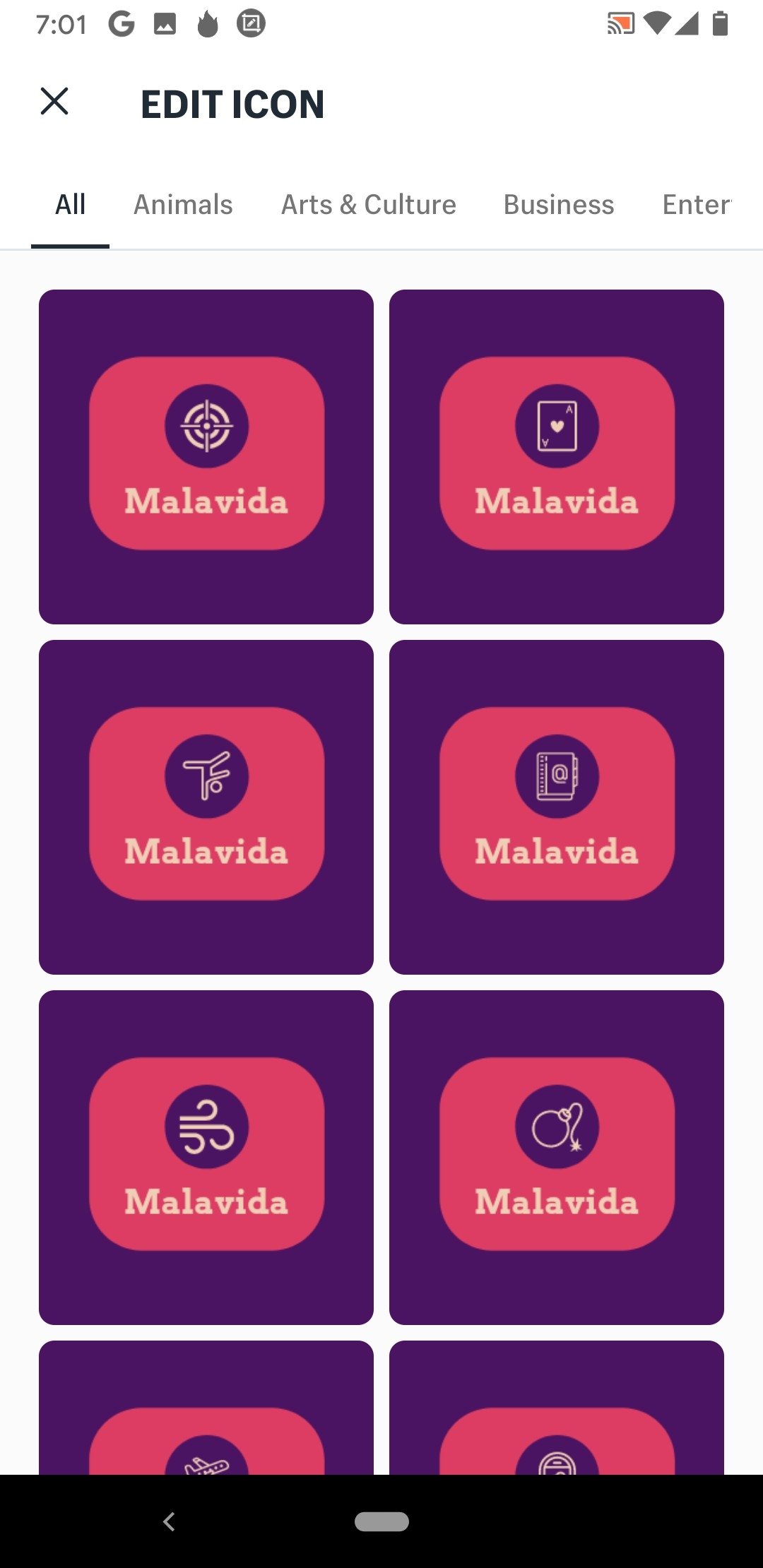This screenshot has width=763, height=1568.
Task: Select the wind icon design
Action: pos(206,1157)
